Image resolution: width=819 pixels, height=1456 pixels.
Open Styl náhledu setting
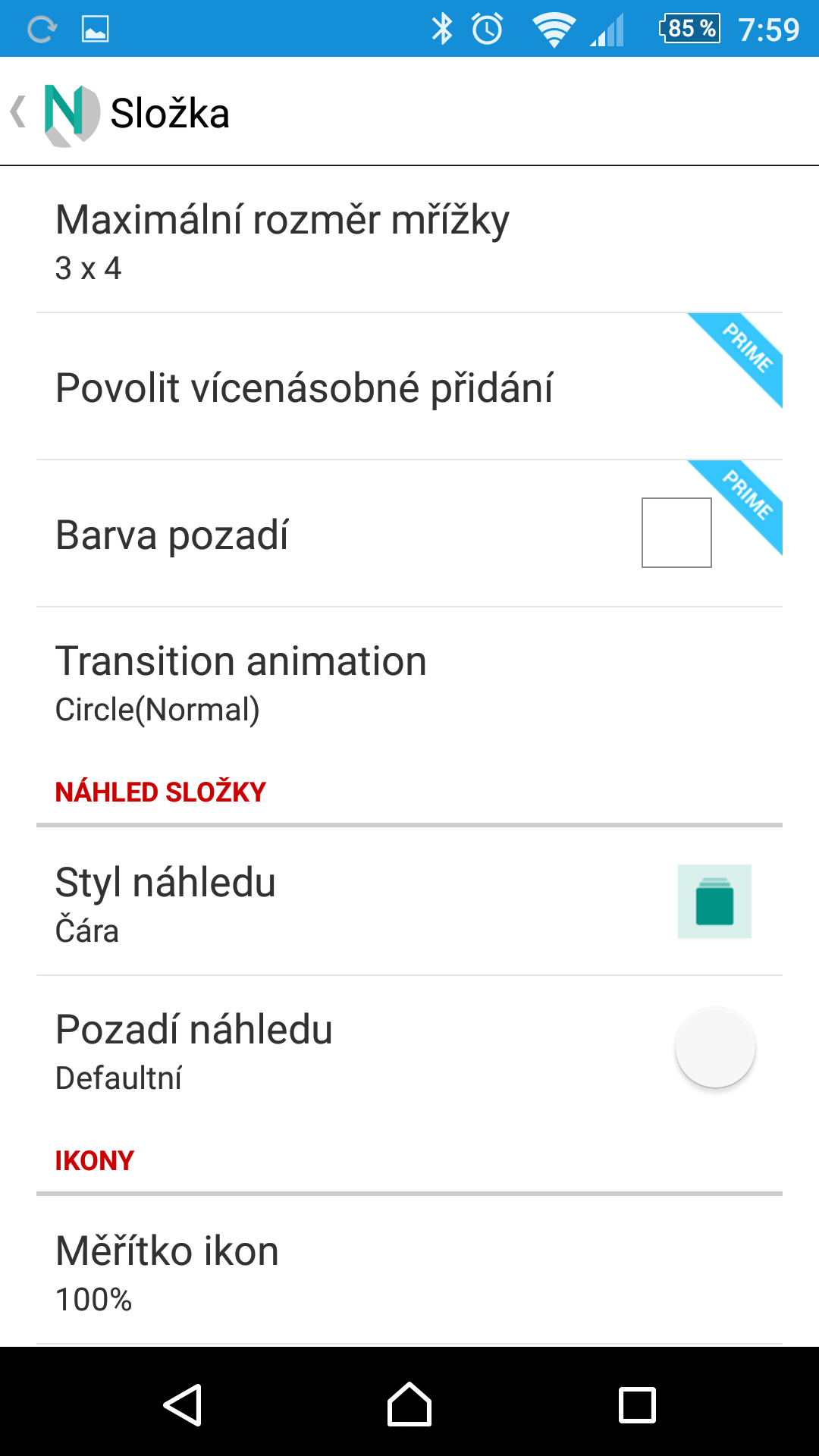pyautogui.click(x=409, y=902)
